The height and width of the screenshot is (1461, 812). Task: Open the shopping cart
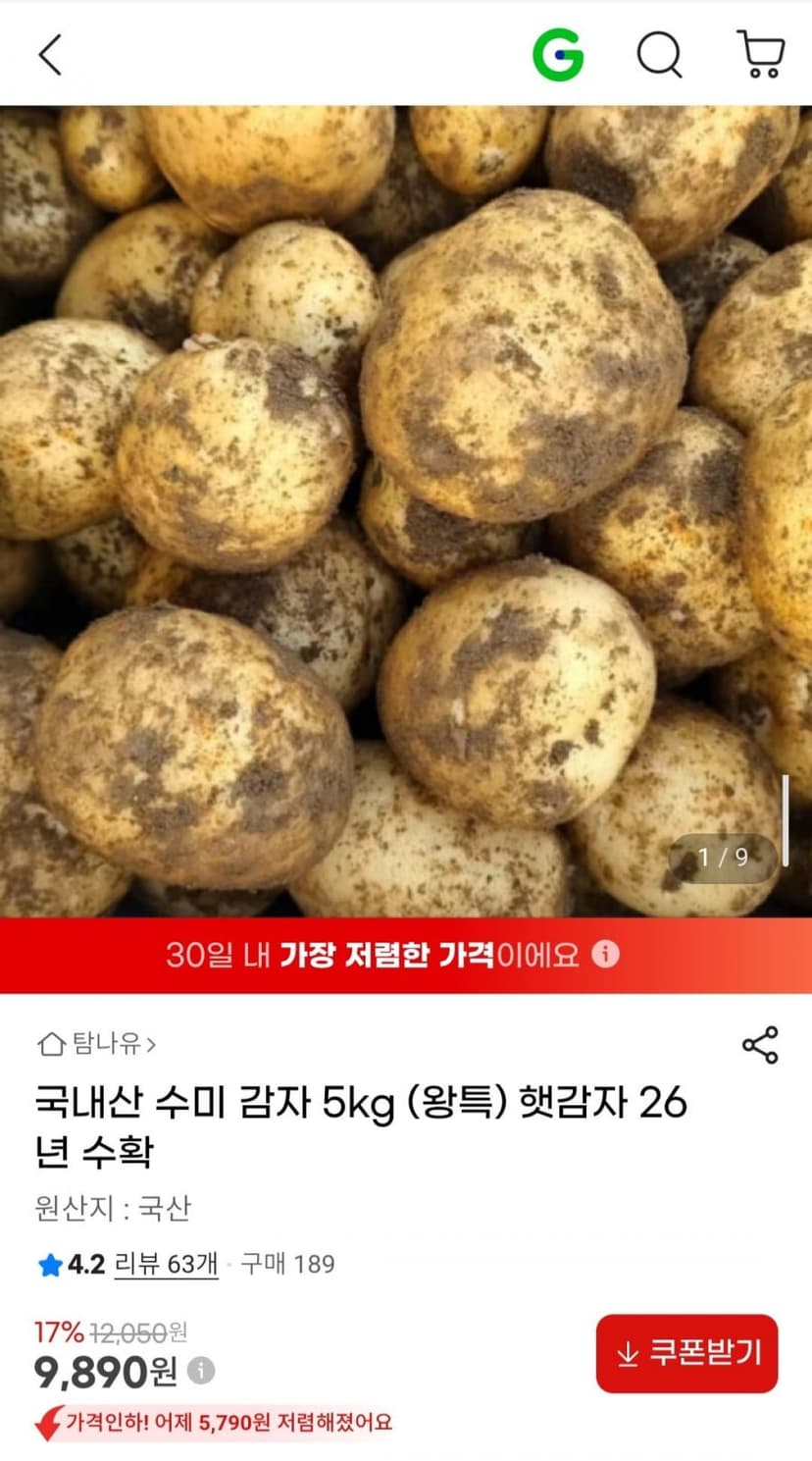click(761, 55)
